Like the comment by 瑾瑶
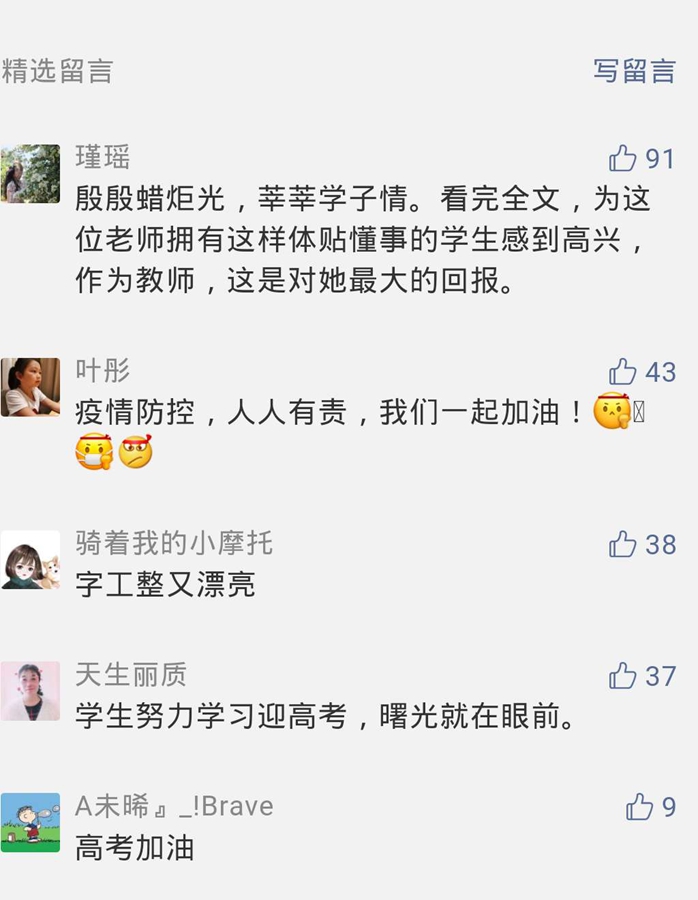Viewport: 698px width, 900px height. pyautogui.click(x=623, y=159)
